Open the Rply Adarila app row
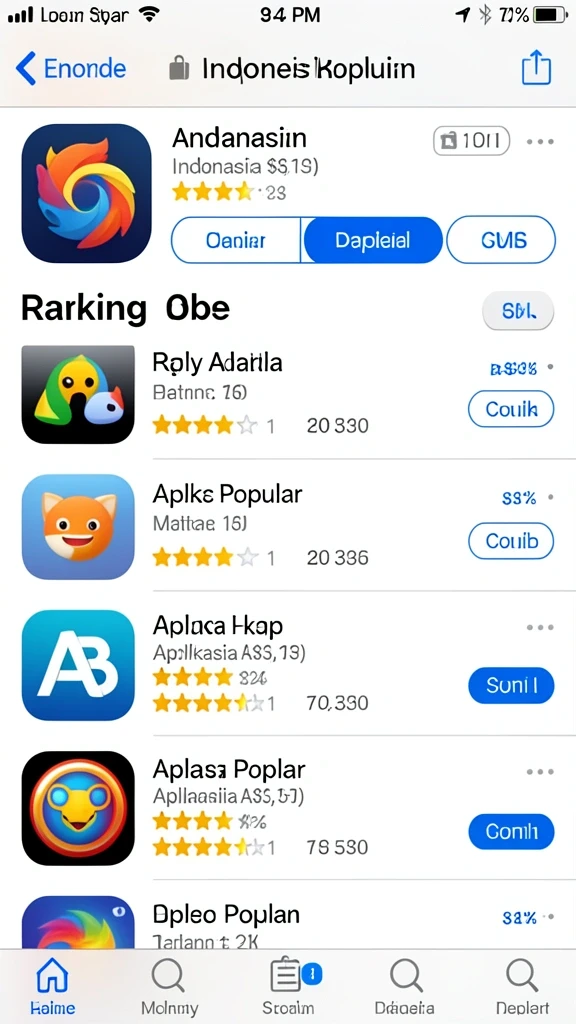Viewport: 576px width, 1024px height. (x=288, y=396)
